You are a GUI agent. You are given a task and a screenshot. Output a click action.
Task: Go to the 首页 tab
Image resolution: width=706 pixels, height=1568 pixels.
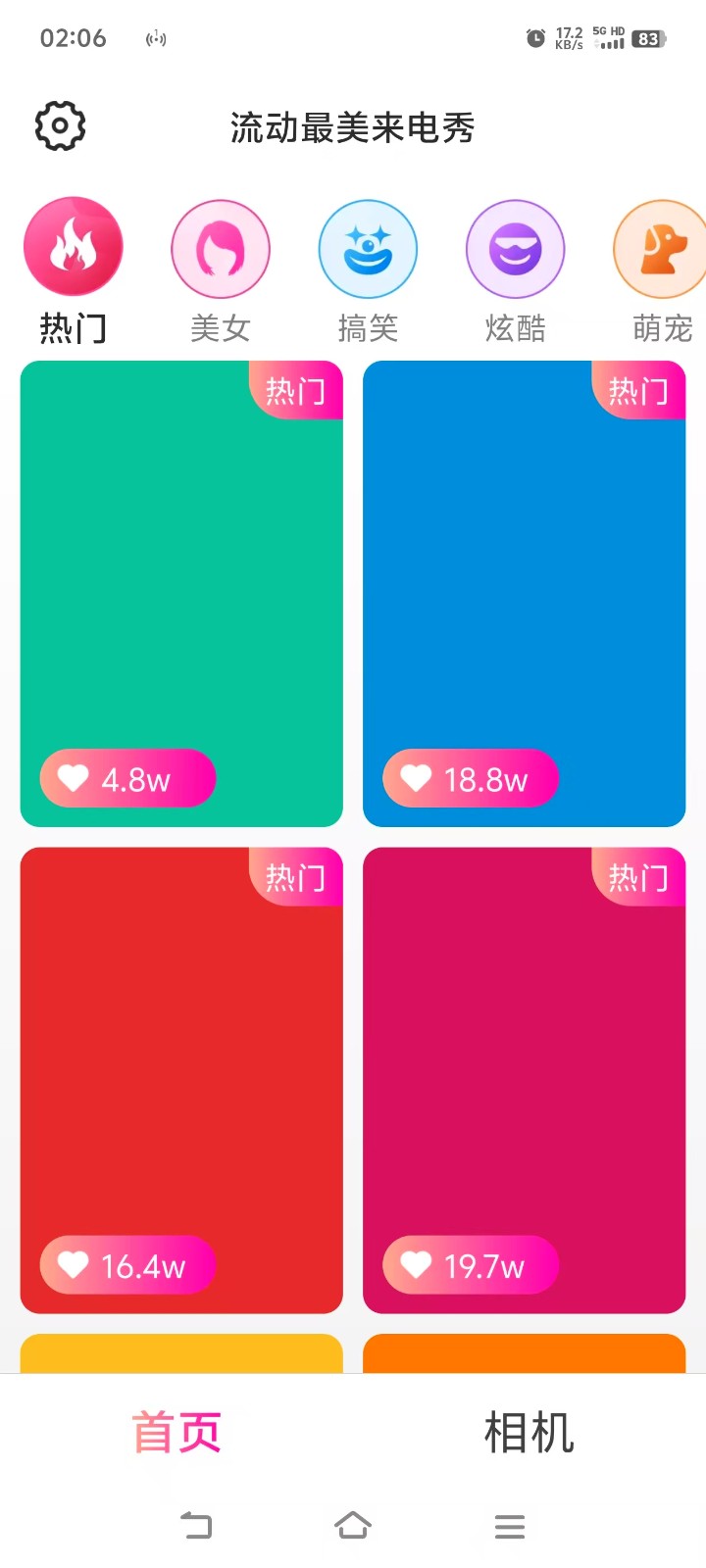(x=176, y=1433)
